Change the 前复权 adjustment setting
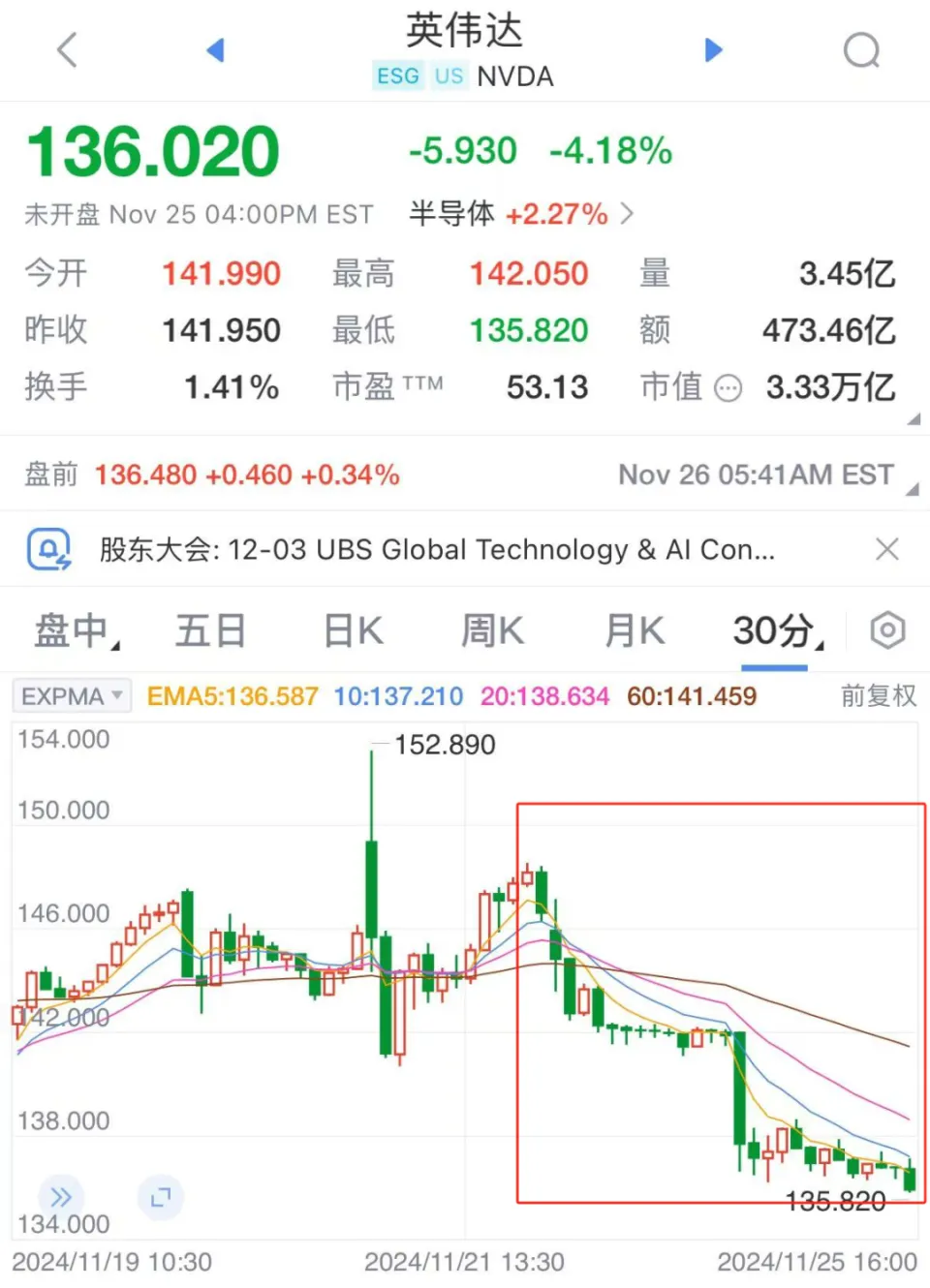This screenshot has width=930, height=1288. coord(878,695)
